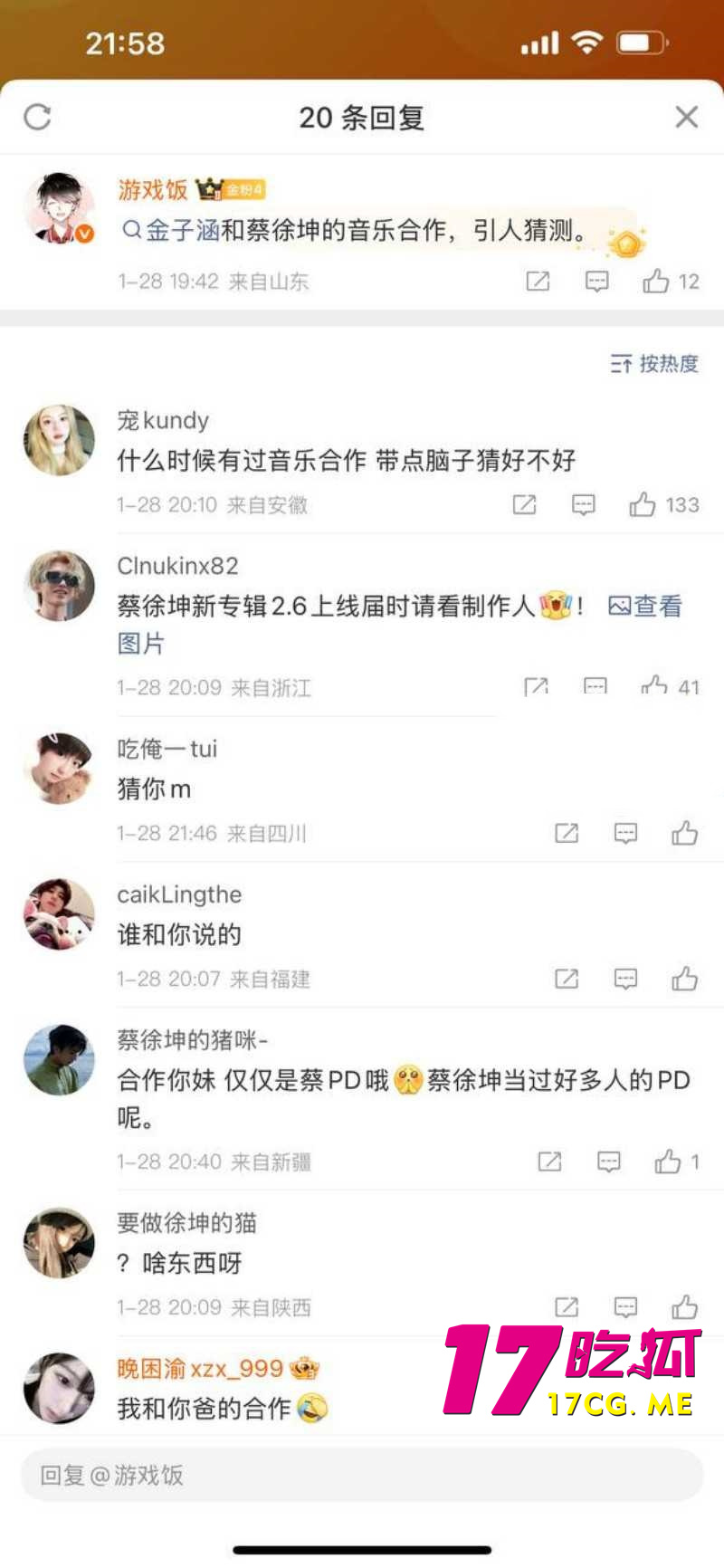This screenshot has width=724, height=1568.
Task: Click the verified badge on 游戏饭's avatar
Action: (86, 234)
